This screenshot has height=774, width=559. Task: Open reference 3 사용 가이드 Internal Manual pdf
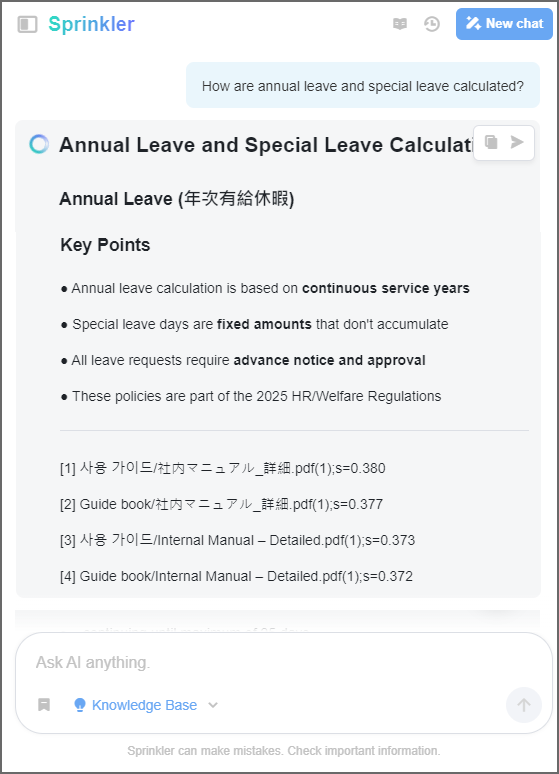(x=237, y=540)
